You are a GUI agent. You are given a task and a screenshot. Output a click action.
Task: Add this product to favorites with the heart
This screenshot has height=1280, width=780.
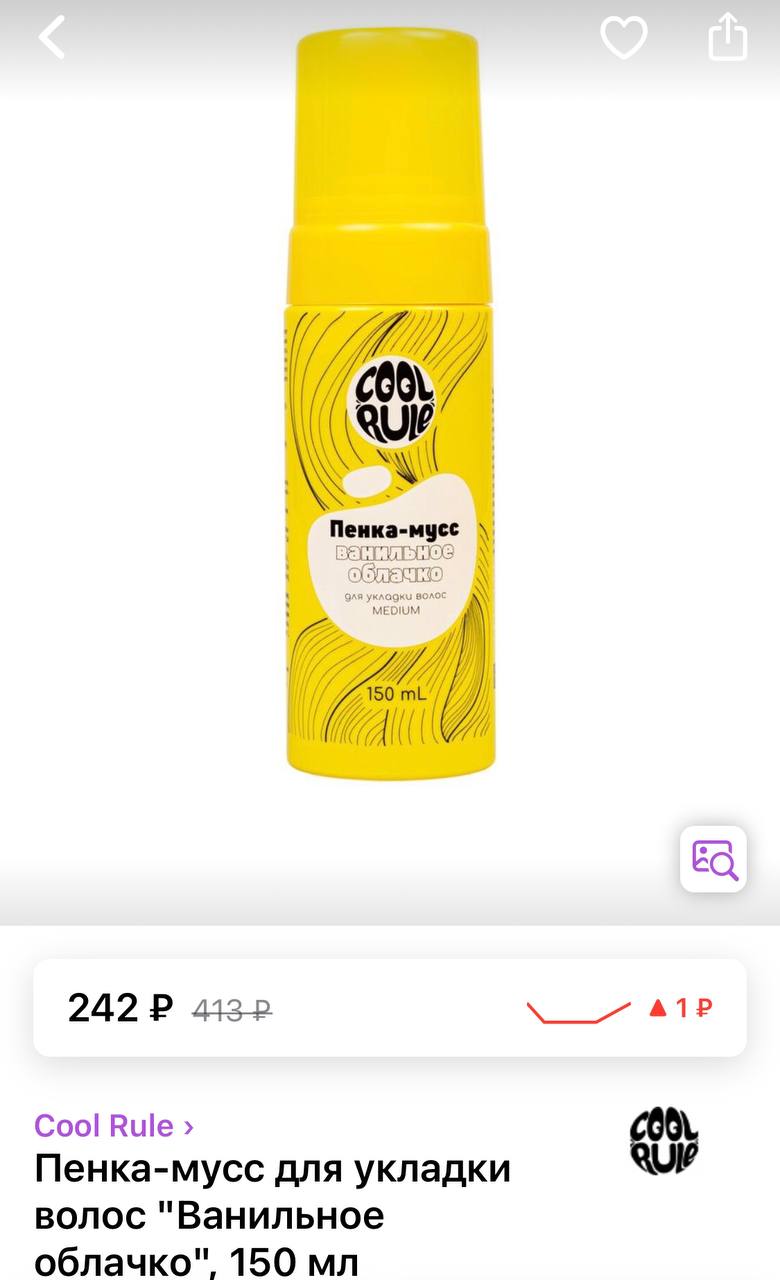coord(624,38)
